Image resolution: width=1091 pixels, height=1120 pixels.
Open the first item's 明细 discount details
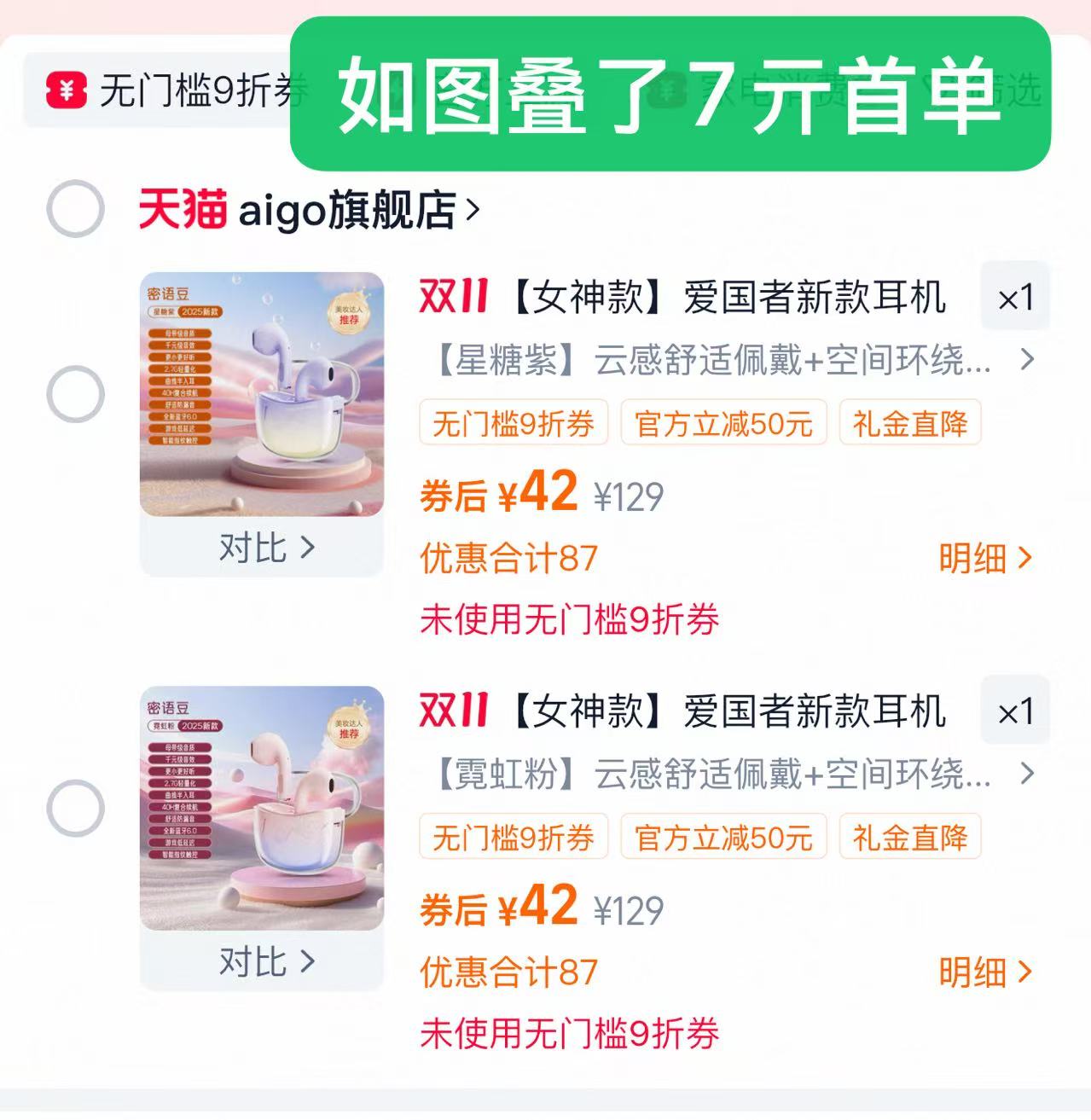[984, 559]
